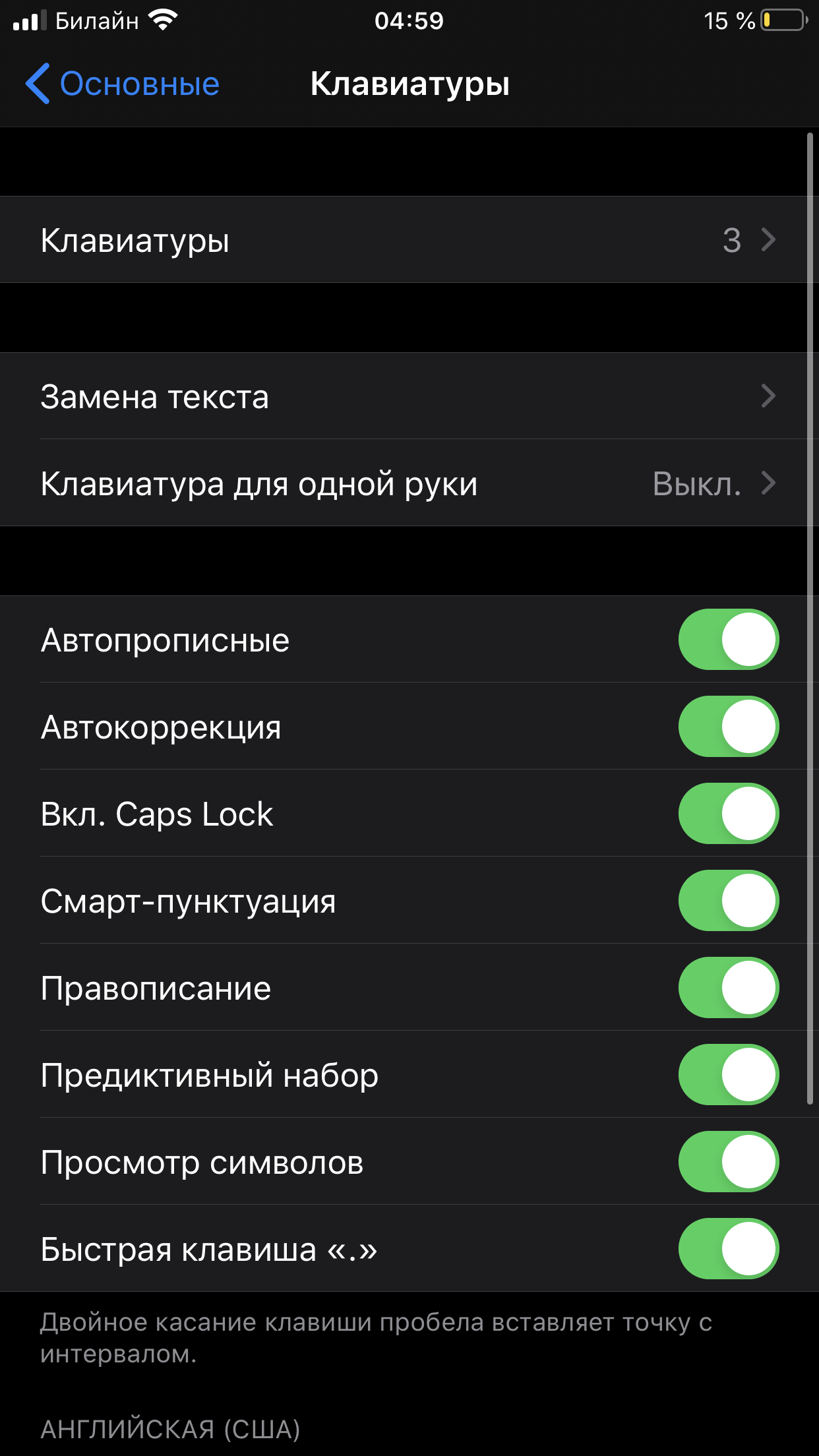Turn off Предиктивный набор

point(728,1075)
